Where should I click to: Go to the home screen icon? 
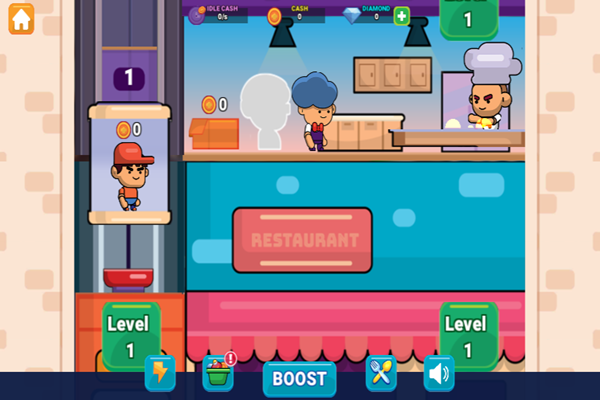[20, 18]
